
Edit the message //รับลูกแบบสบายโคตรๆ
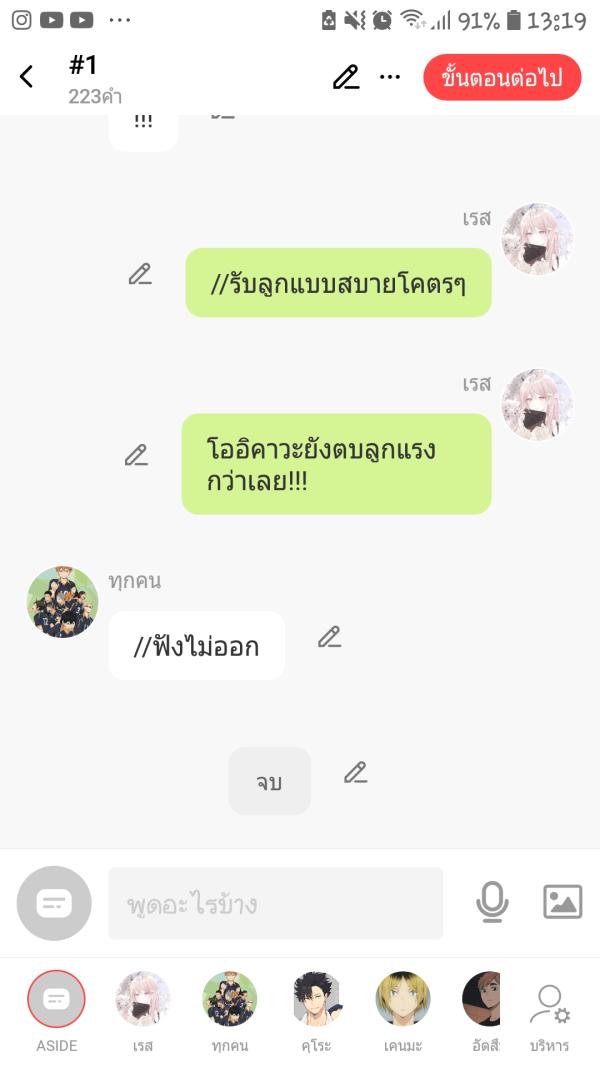click(140, 274)
